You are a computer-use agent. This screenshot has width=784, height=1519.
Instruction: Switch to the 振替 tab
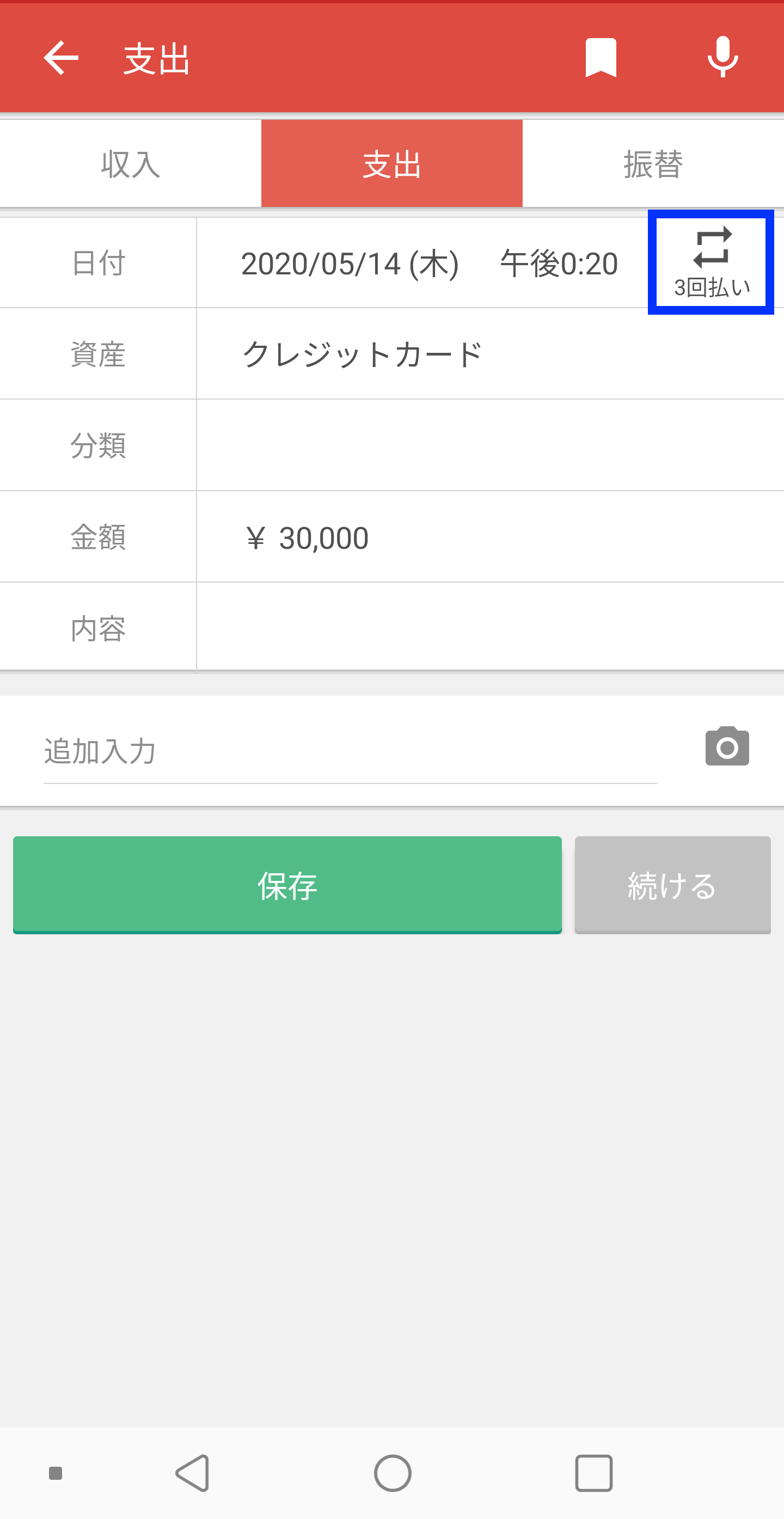pyautogui.click(x=653, y=164)
